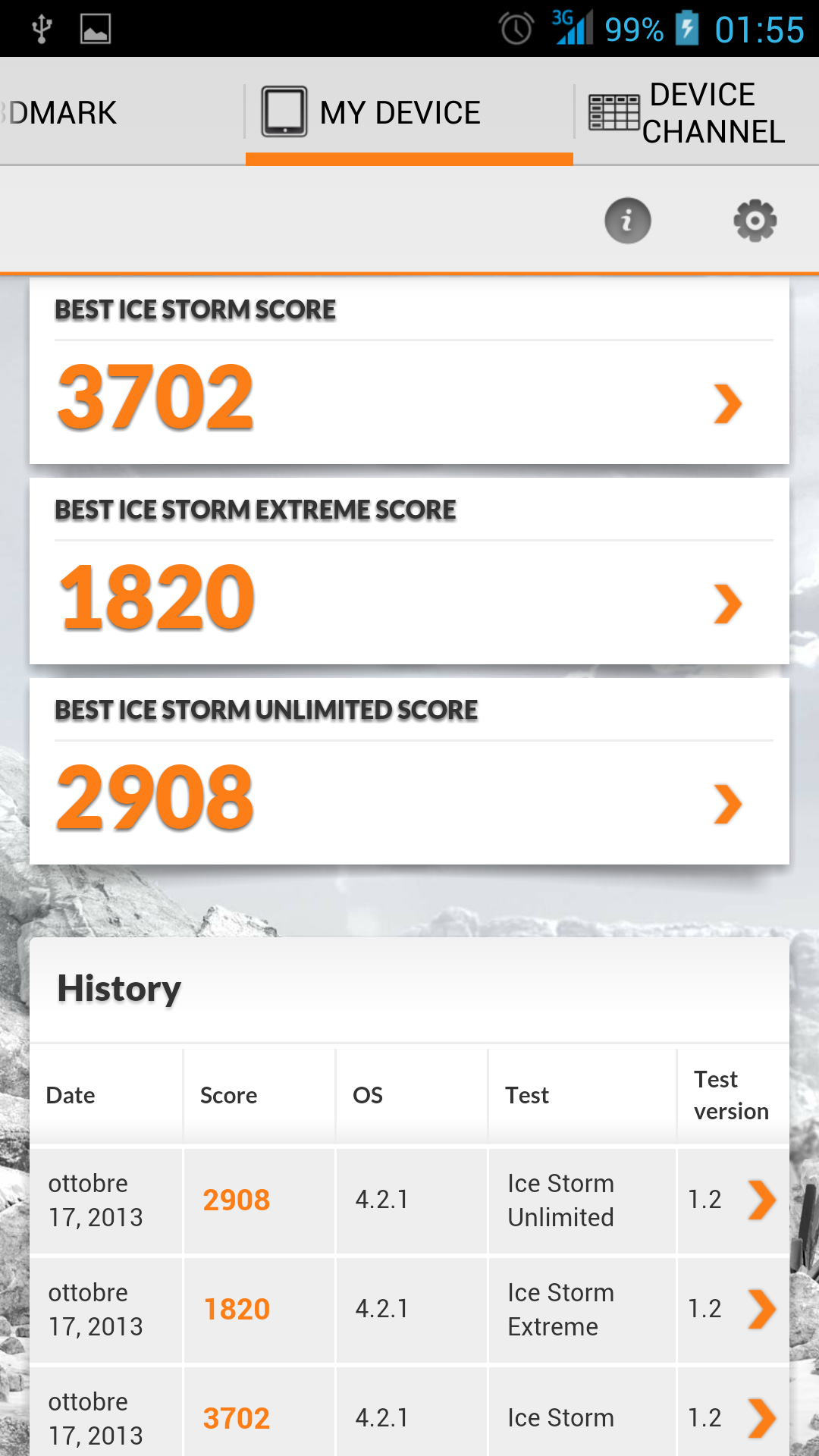Open the info icon
The width and height of the screenshot is (819, 1456).
pyautogui.click(x=627, y=221)
